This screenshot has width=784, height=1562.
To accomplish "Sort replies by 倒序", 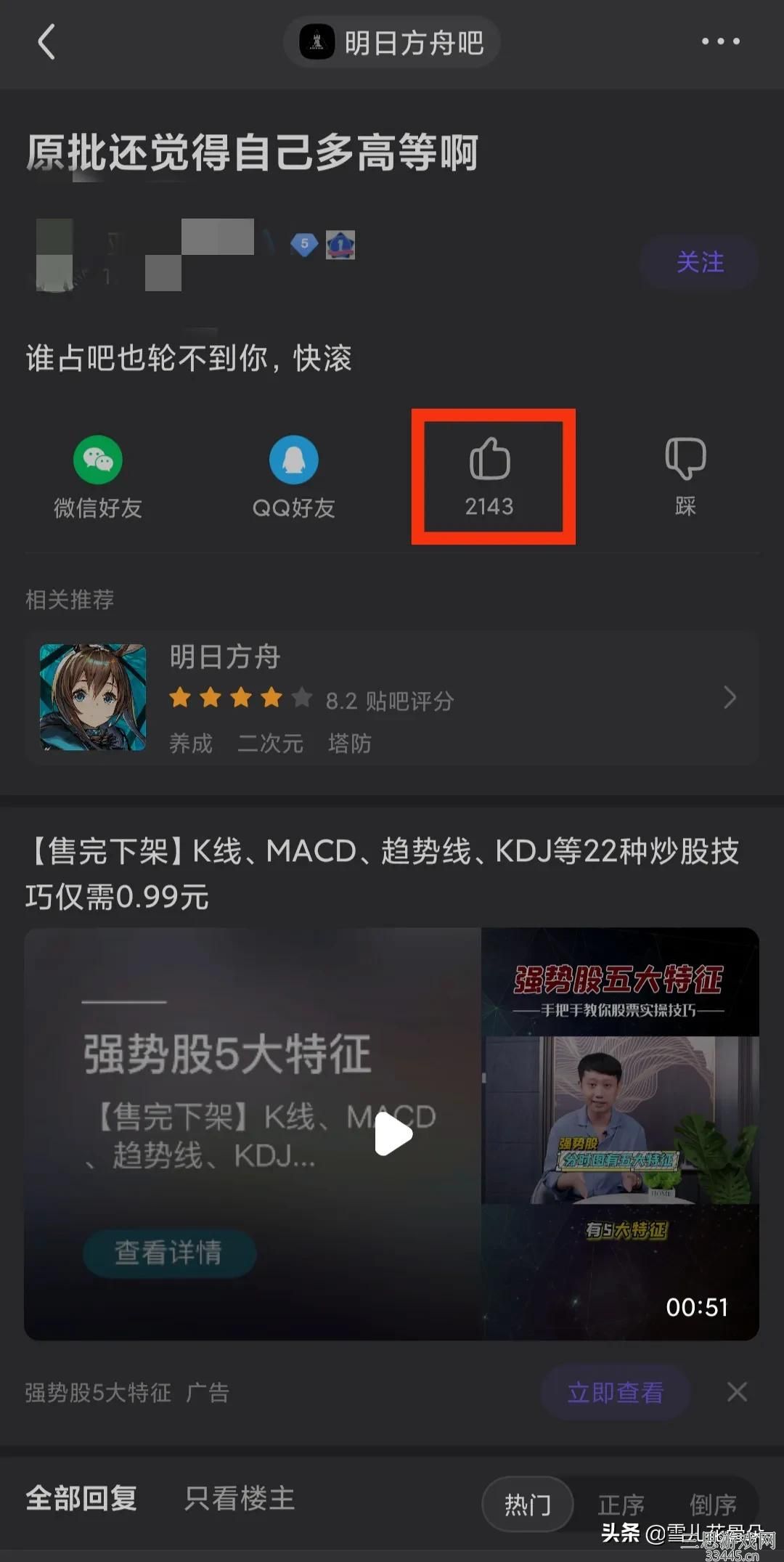I will 712,1504.
